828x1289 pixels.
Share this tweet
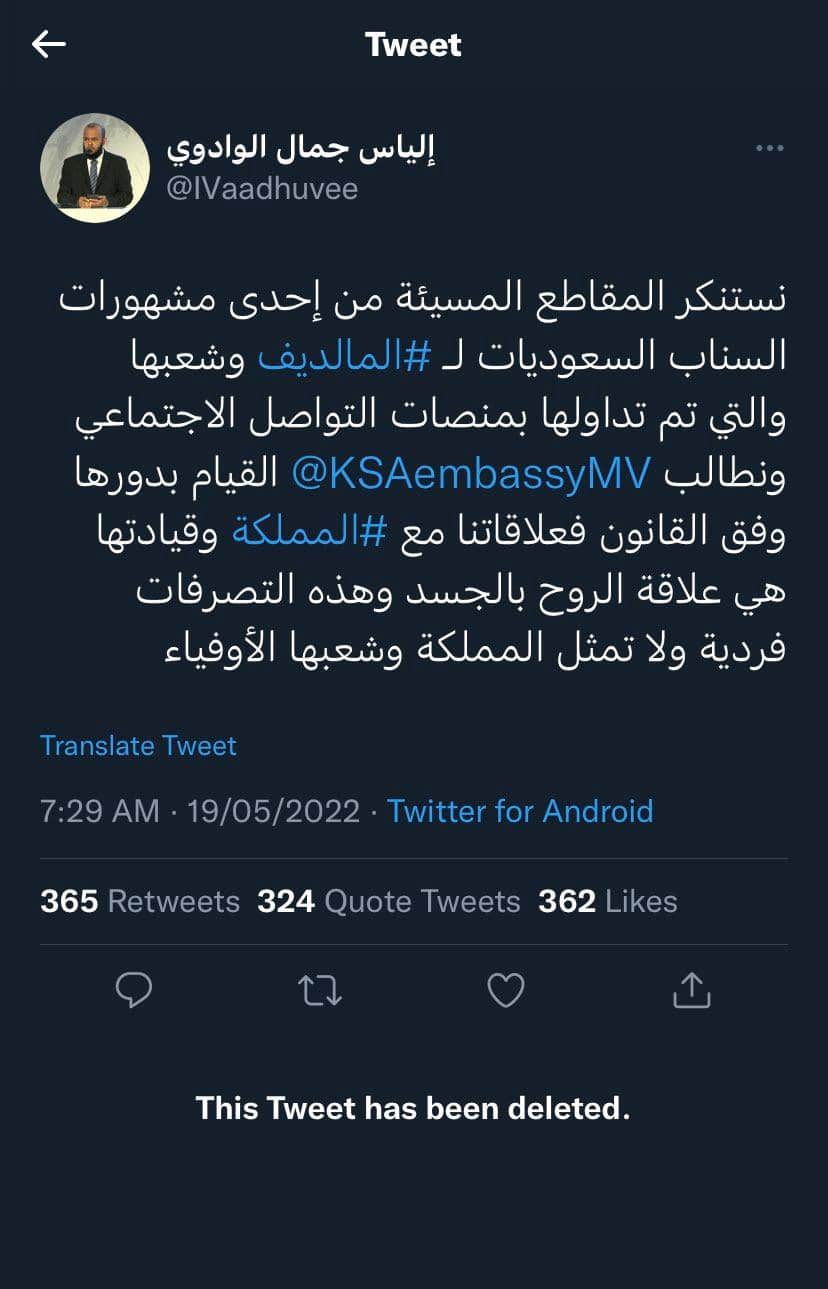click(x=691, y=991)
